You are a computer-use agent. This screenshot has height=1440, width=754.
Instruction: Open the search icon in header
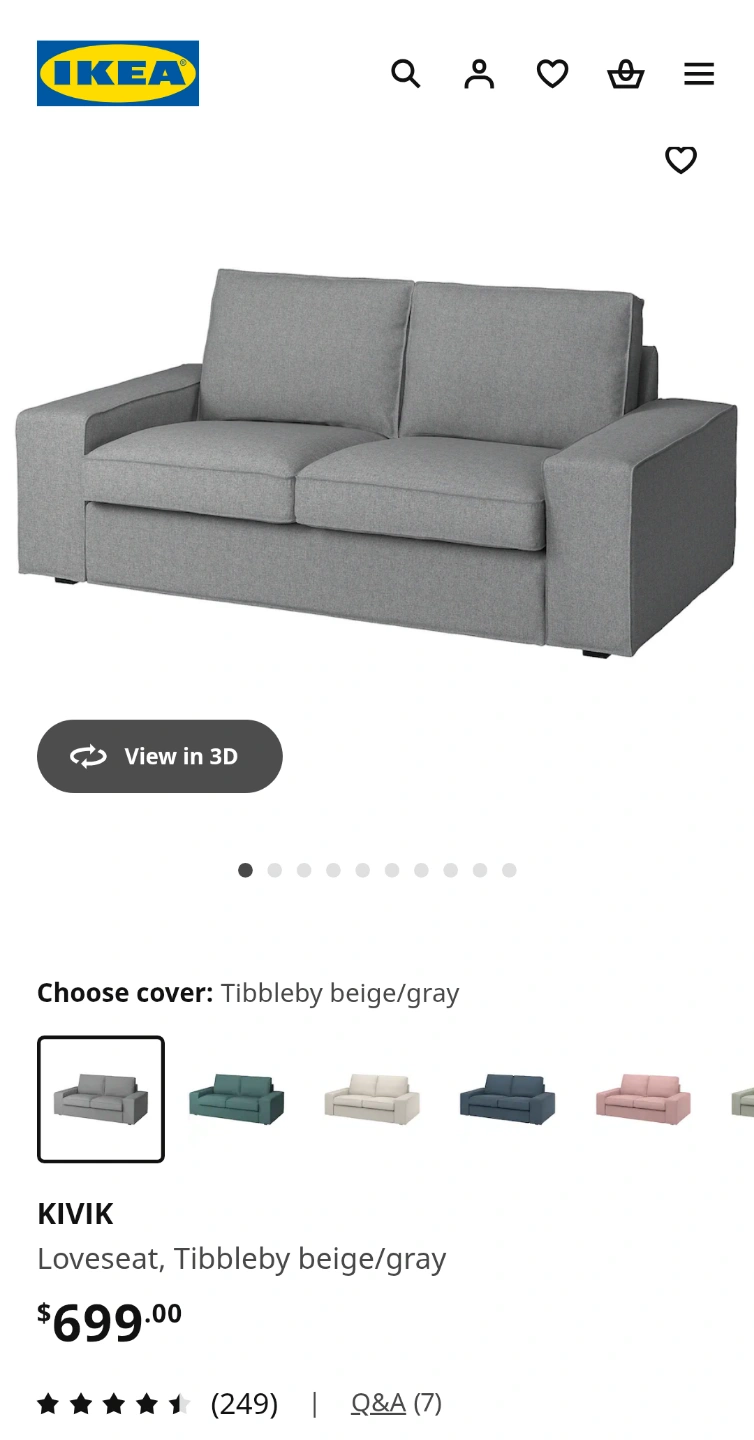[x=405, y=74]
